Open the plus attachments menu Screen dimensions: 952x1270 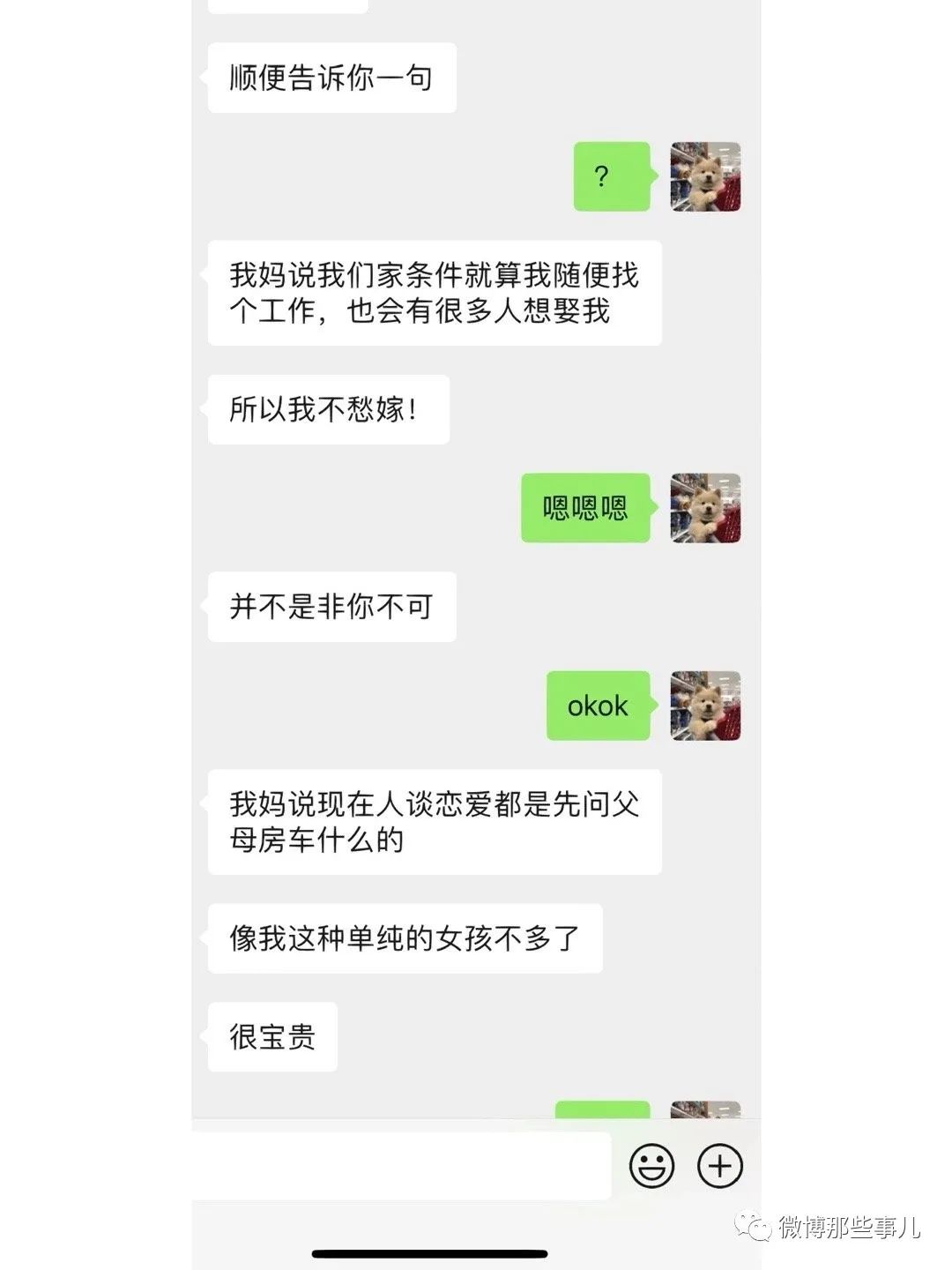click(720, 1166)
